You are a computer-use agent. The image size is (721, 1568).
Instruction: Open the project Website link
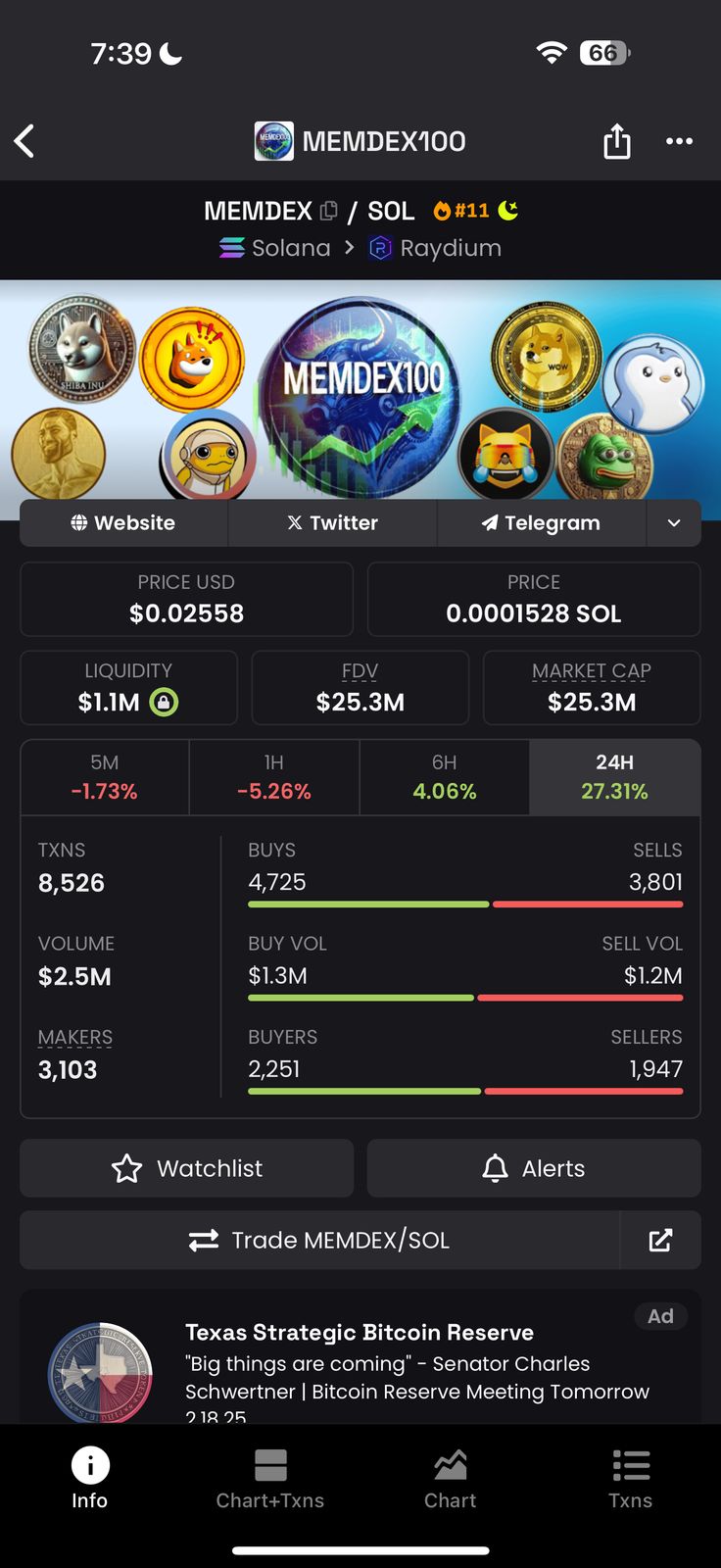pos(123,523)
